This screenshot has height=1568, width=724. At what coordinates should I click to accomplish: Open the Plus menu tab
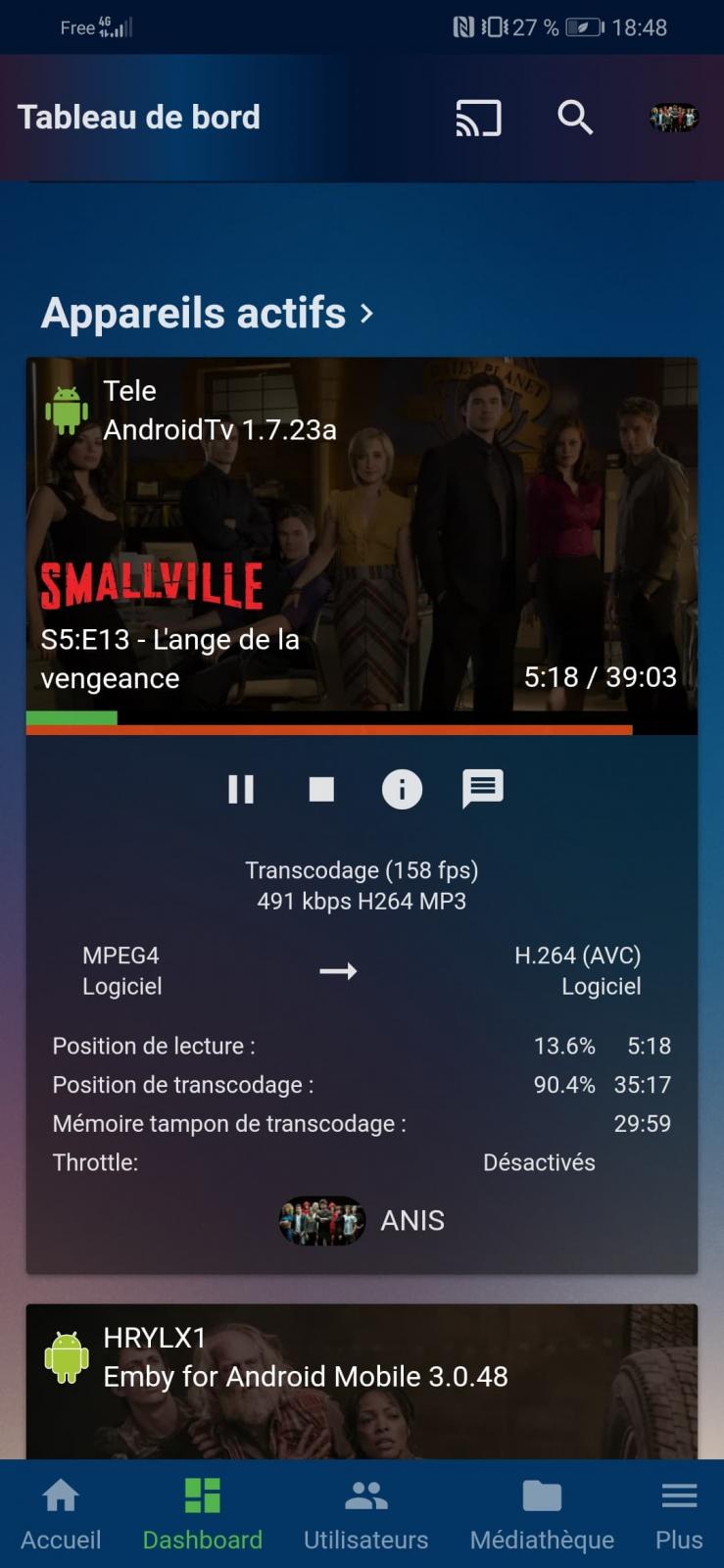[x=679, y=1515]
